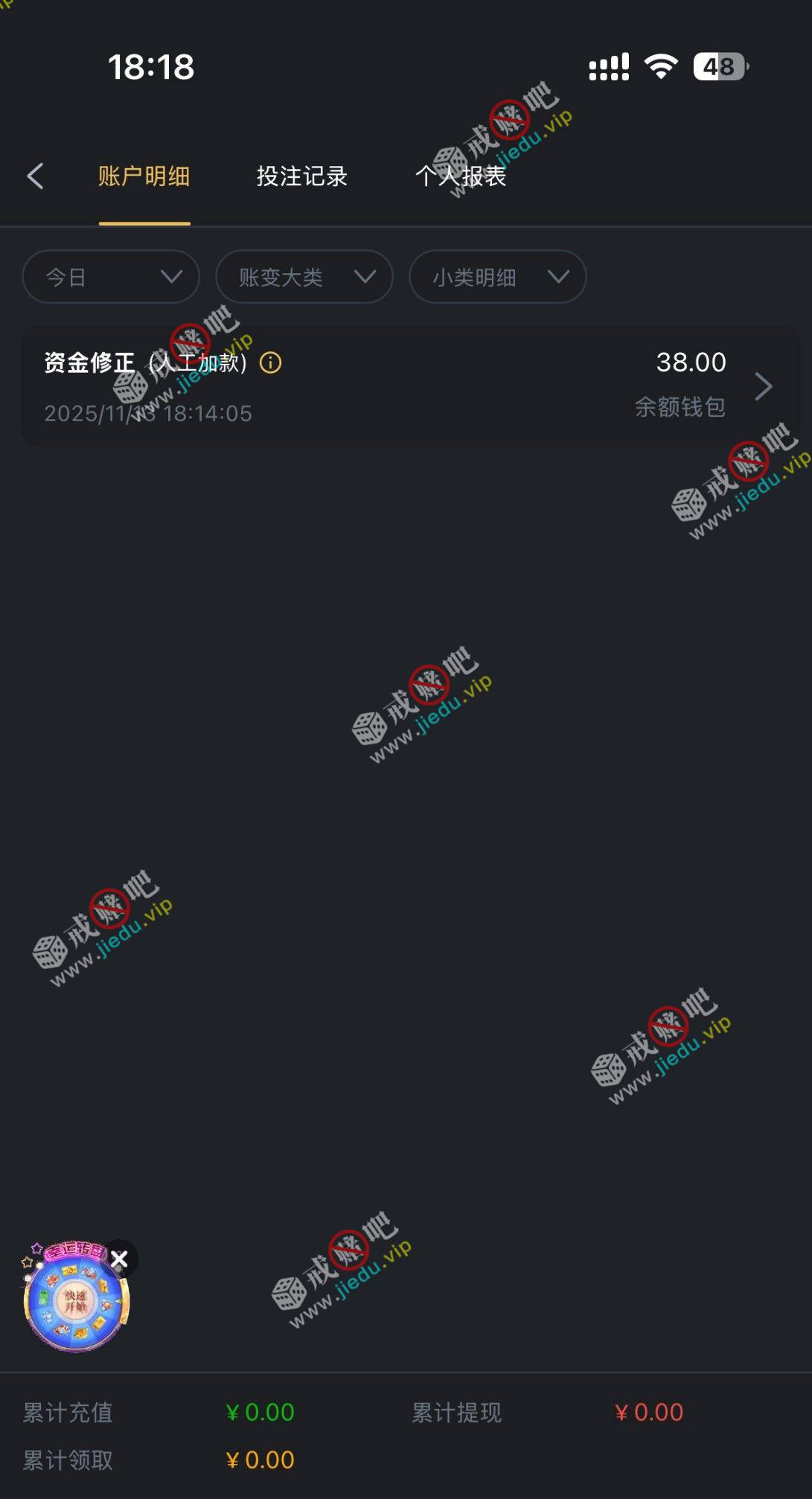Screen dimensions: 812x1499
Task: Select the 账户明细 tab
Action: coord(144,176)
